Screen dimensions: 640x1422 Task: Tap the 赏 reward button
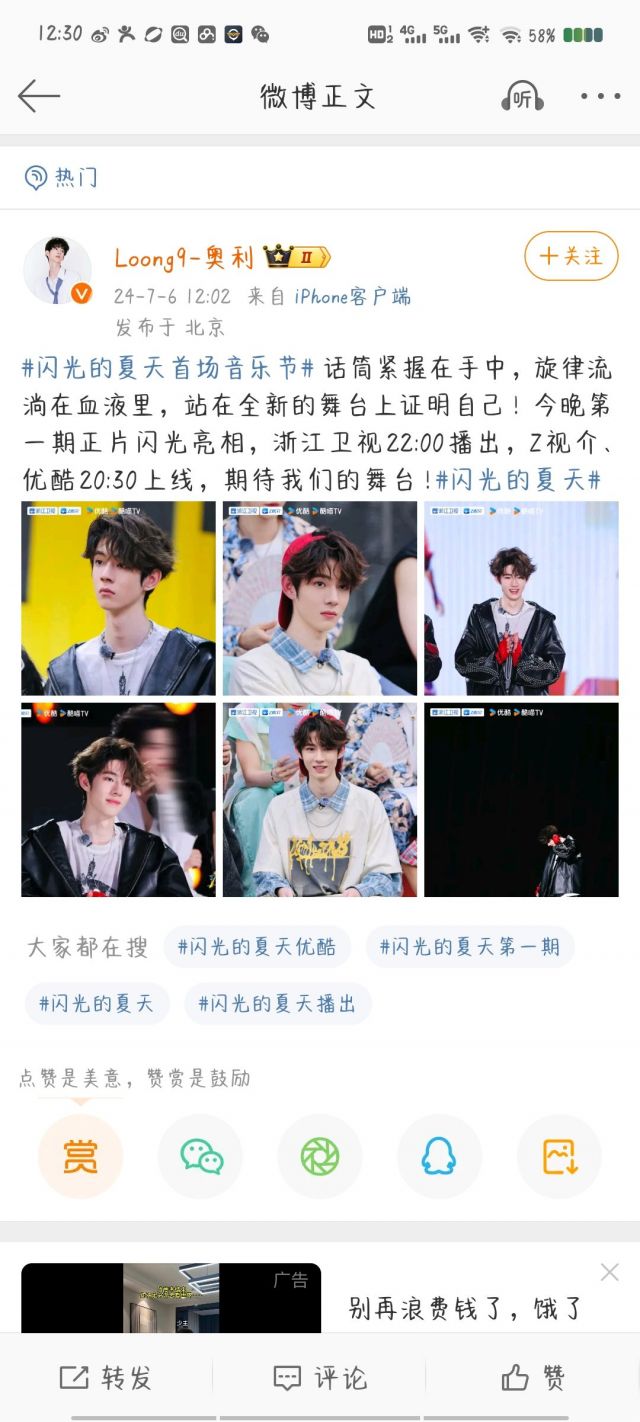coord(80,1156)
